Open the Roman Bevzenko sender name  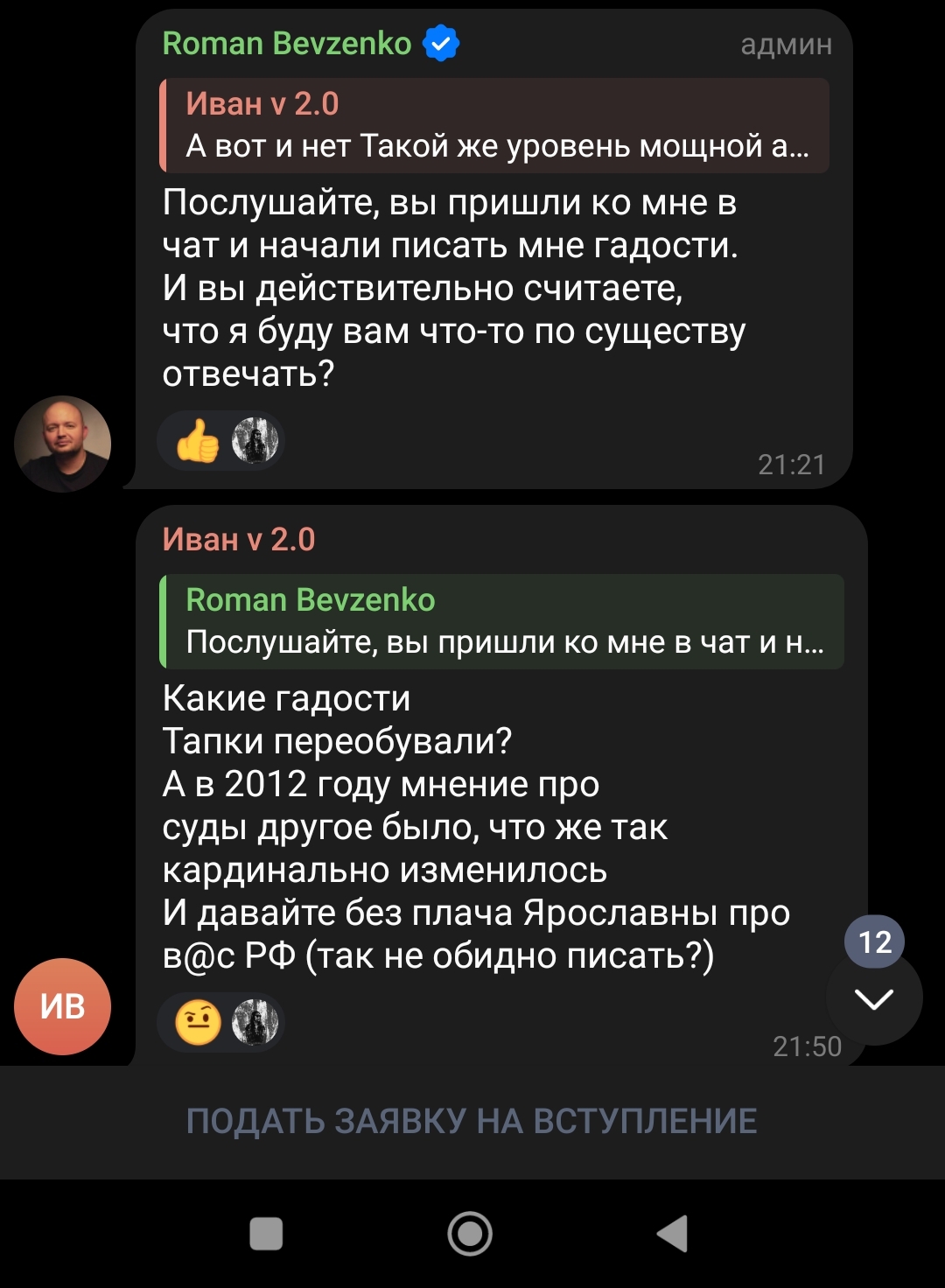pos(287,43)
